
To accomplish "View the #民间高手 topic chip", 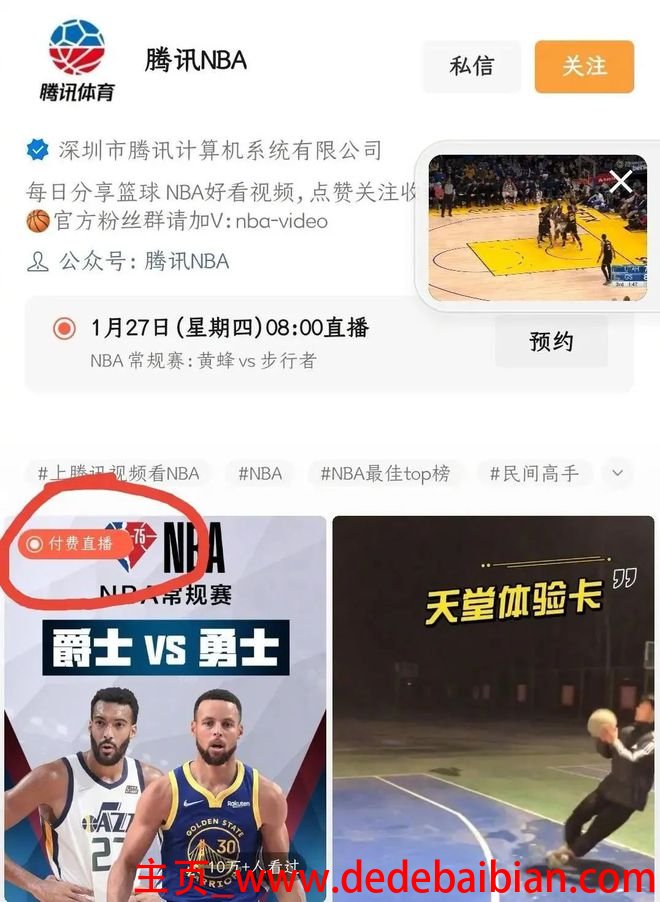I will [x=534, y=473].
